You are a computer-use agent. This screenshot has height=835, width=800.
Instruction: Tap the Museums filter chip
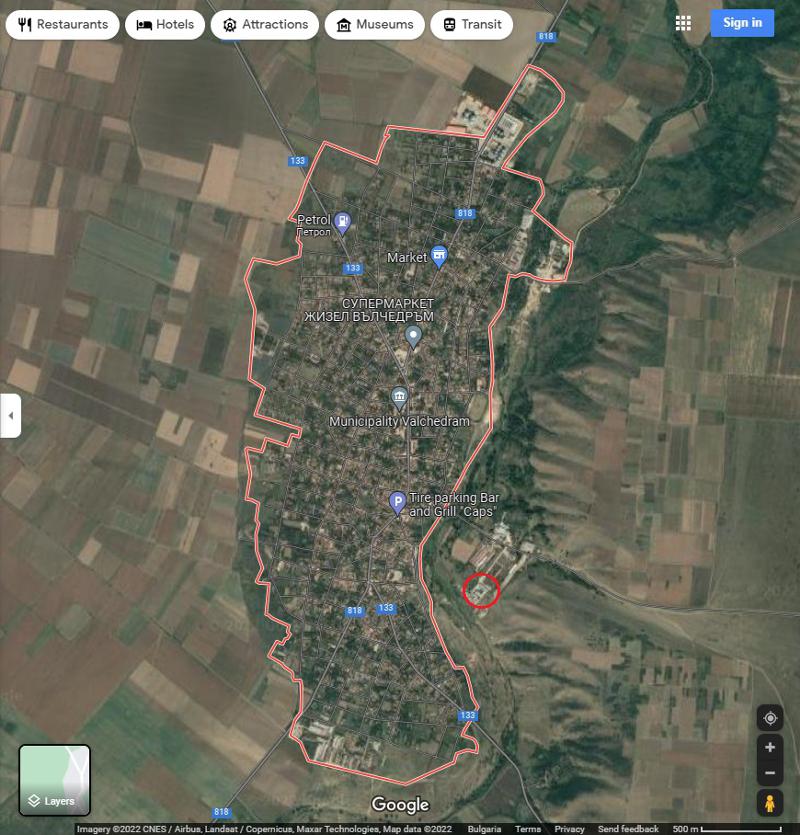374,24
